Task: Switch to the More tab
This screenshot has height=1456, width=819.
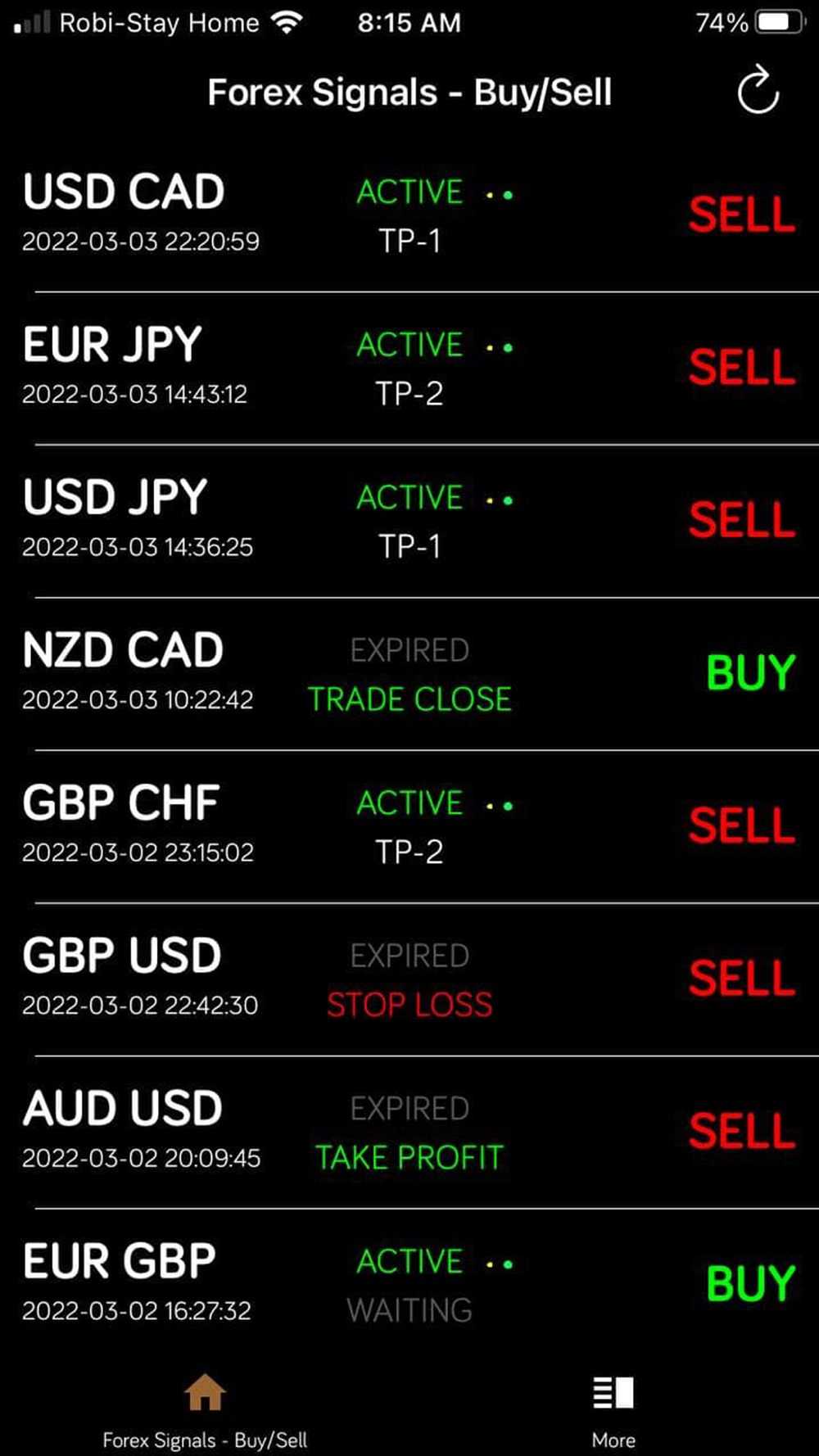Action: click(613, 1409)
